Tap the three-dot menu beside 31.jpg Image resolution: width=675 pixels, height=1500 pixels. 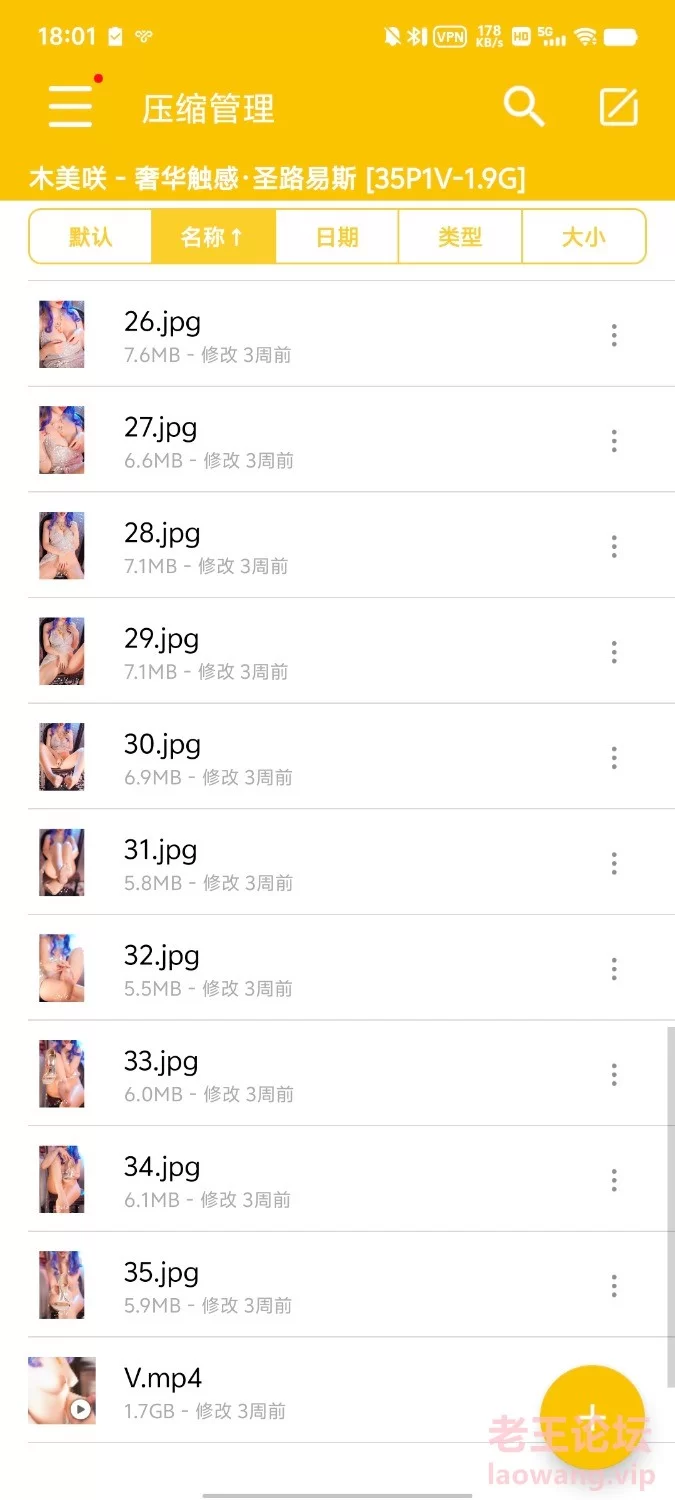pyautogui.click(x=614, y=864)
